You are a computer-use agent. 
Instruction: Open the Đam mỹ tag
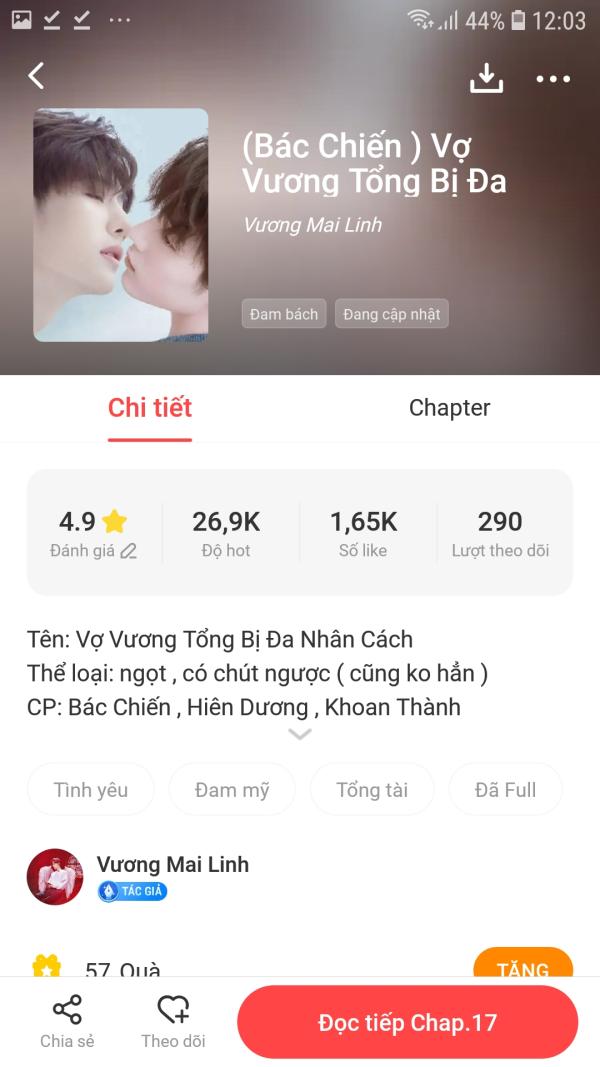pyautogui.click(x=232, y=790)
